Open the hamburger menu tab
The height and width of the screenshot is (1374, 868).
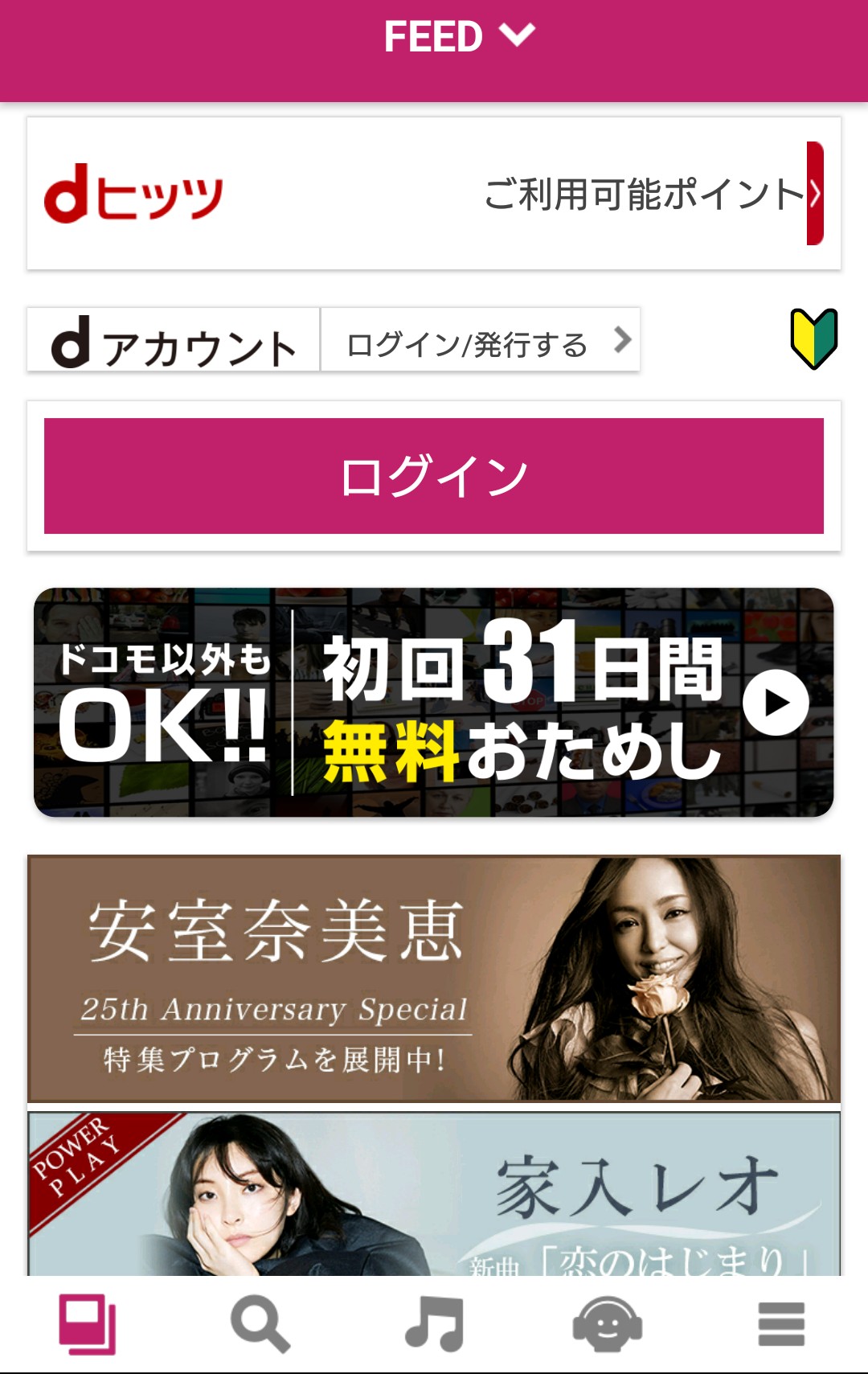click(x=781, y=1324)
